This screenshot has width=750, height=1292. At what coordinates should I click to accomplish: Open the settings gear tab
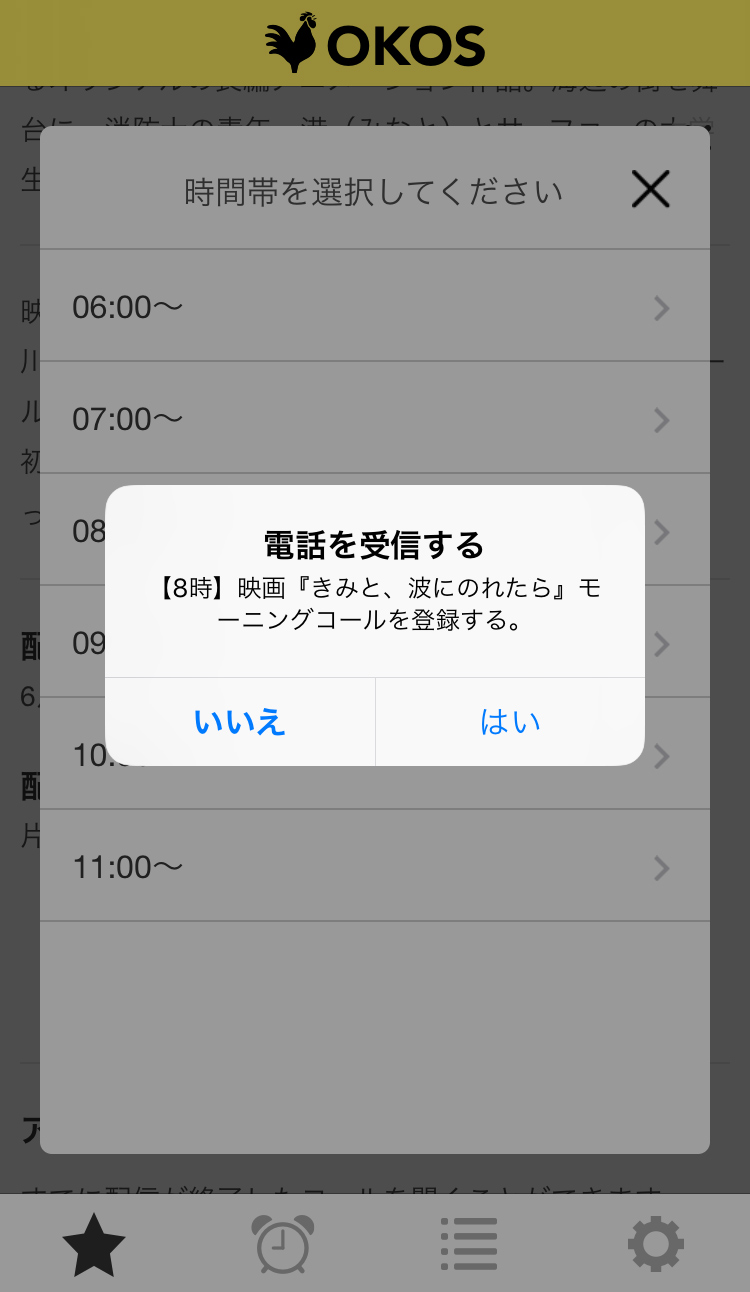point(656,1243)
